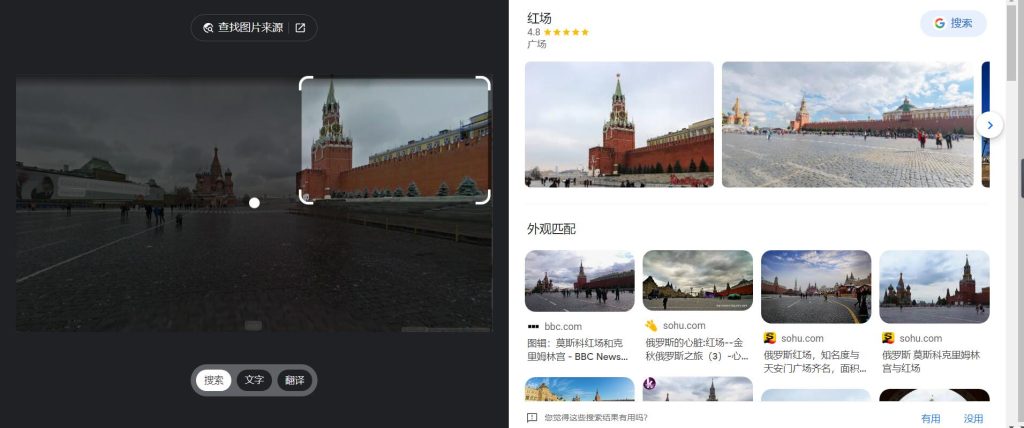Switch to 文字 mode
This screenshot has width=1024, height=428.
tap(254, 380)
